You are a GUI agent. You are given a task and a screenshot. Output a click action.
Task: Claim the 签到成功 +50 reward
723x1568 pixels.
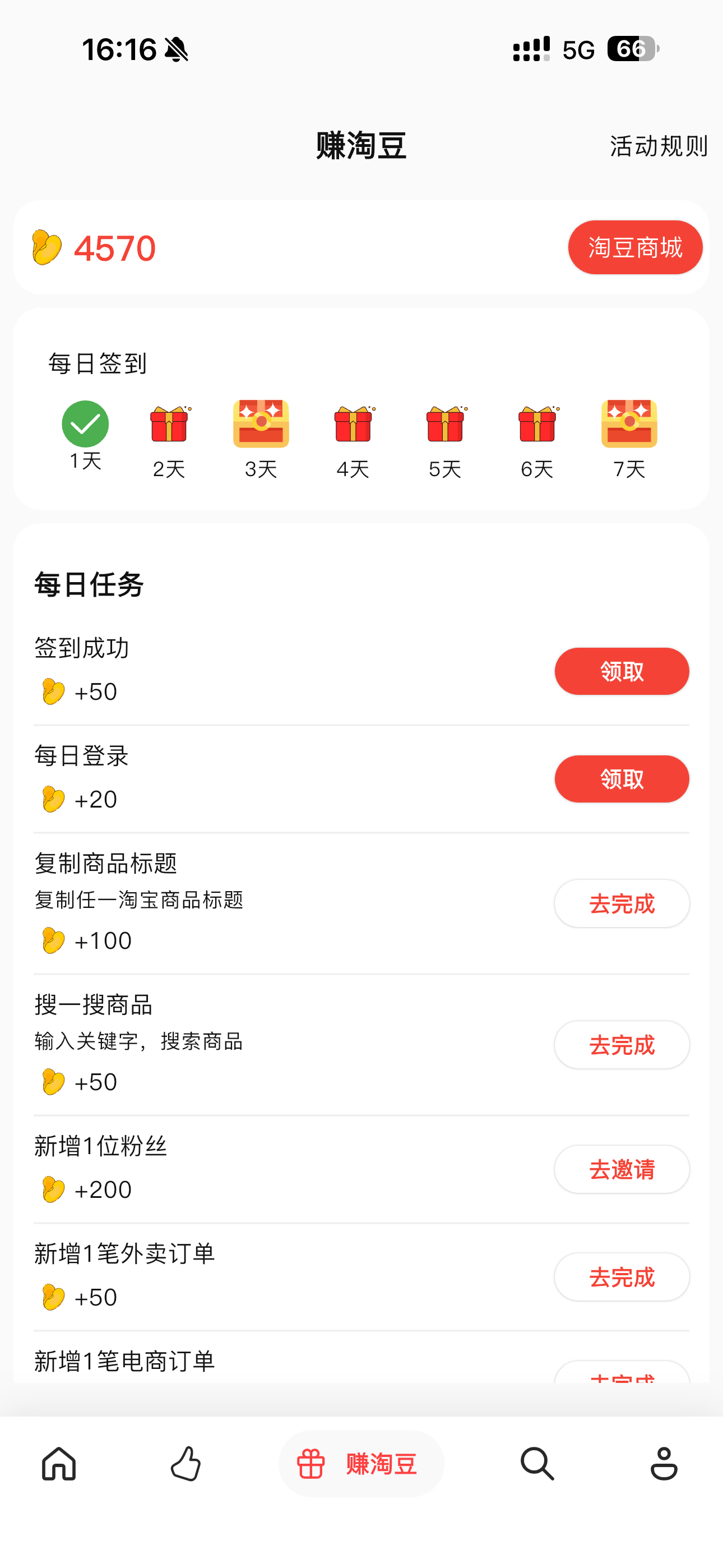[x=622, y=671]
